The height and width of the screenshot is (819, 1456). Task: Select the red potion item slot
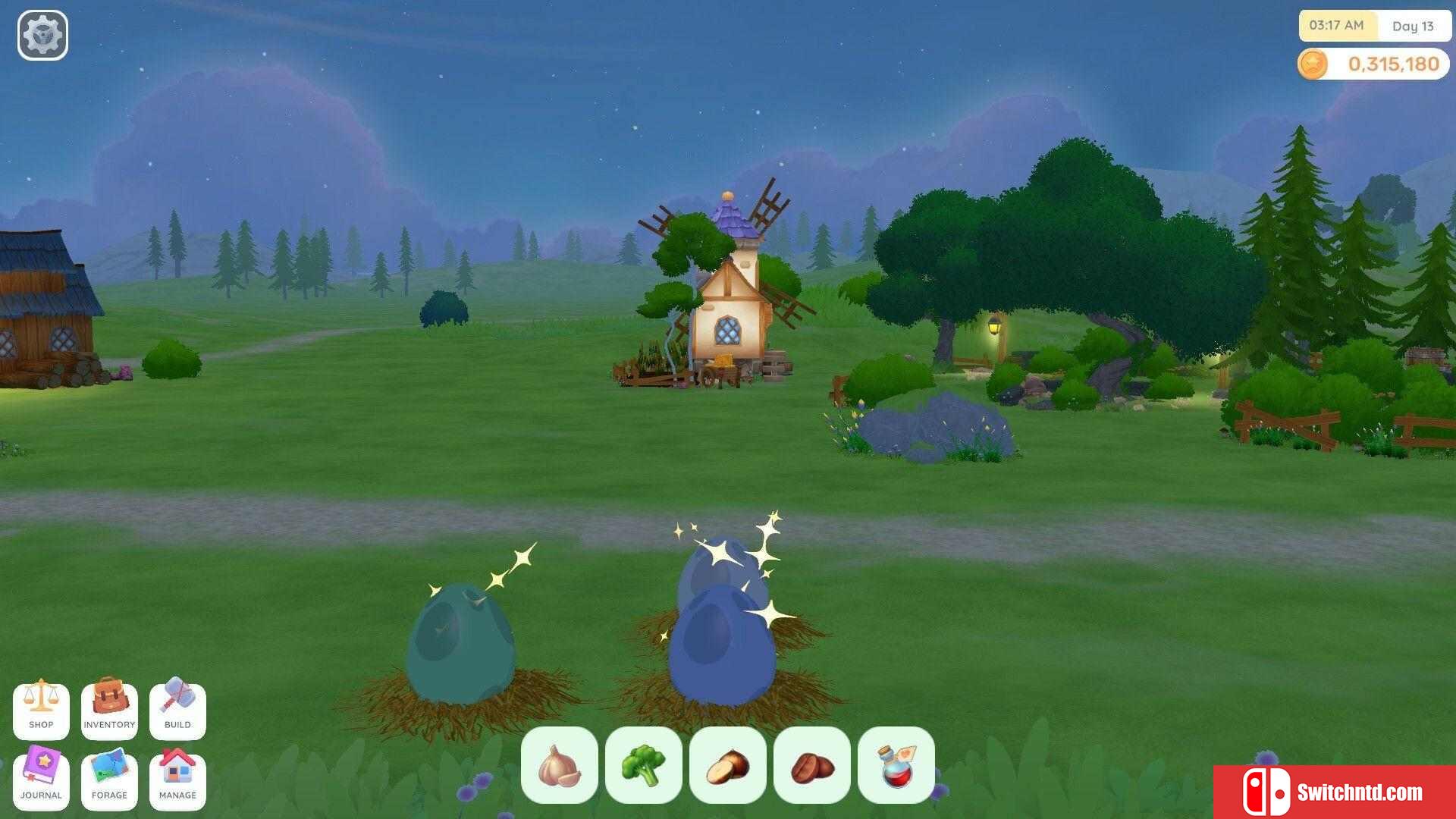(896, 765)
